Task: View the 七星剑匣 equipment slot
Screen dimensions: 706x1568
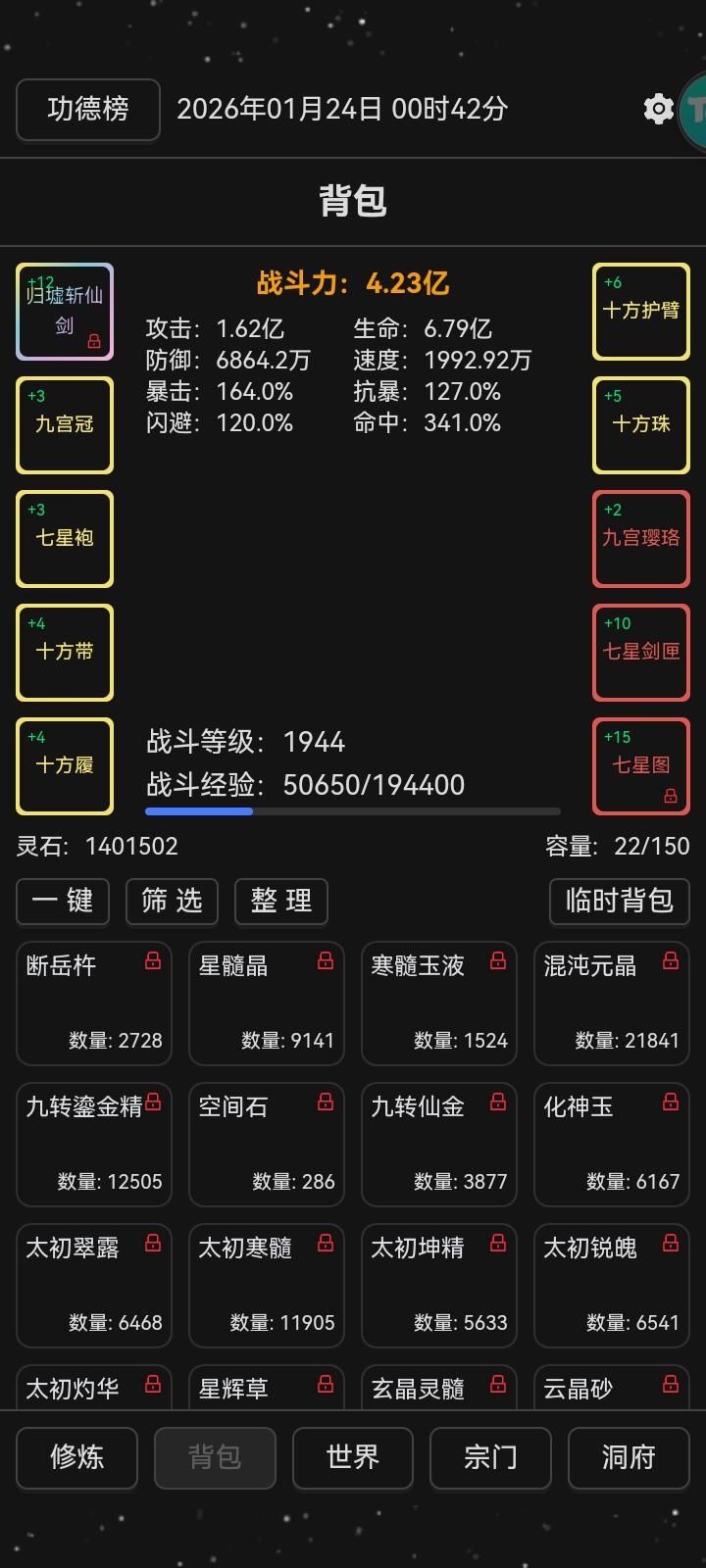Action: (641, 653)
